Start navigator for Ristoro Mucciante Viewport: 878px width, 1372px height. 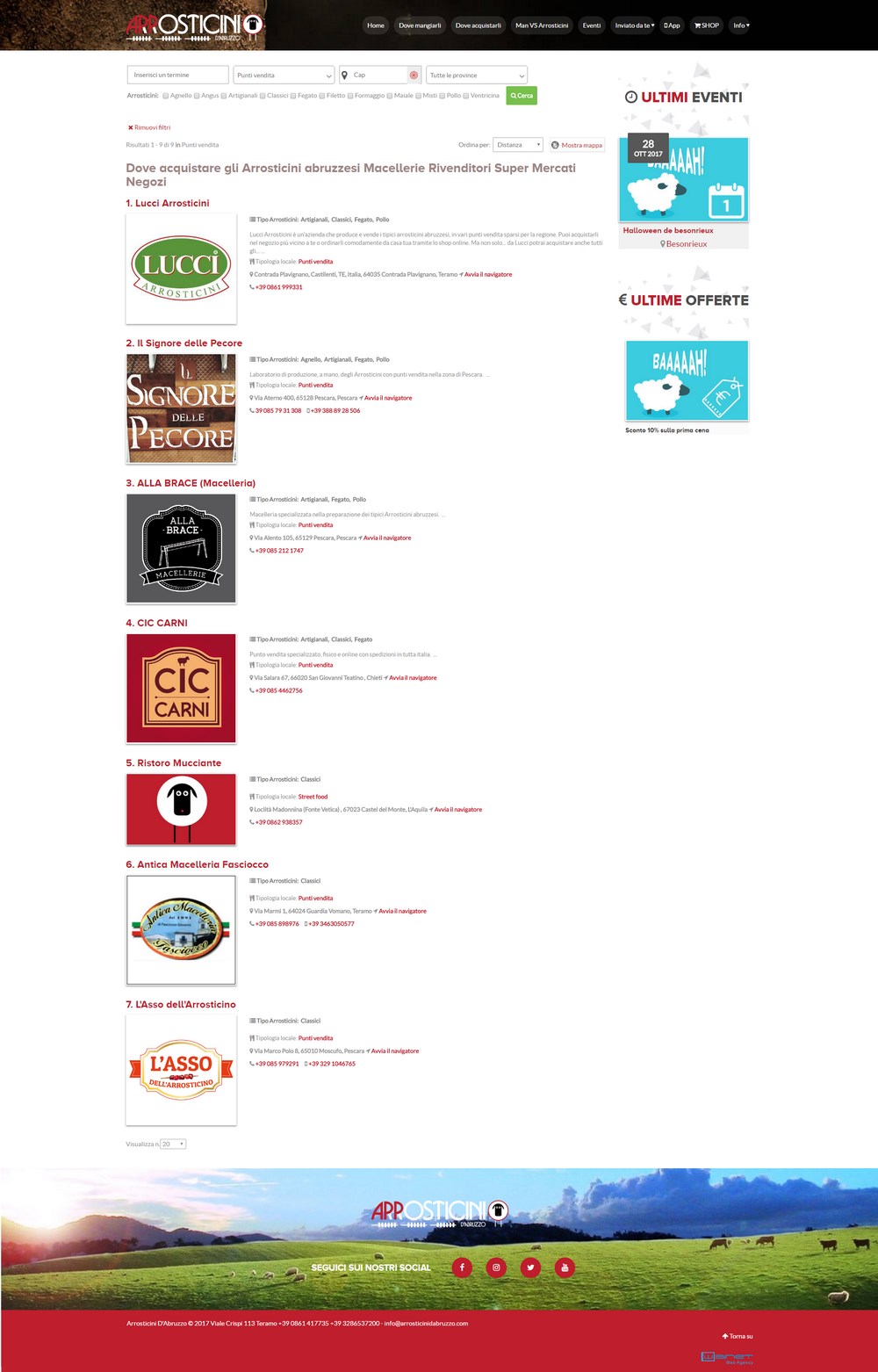457,810
